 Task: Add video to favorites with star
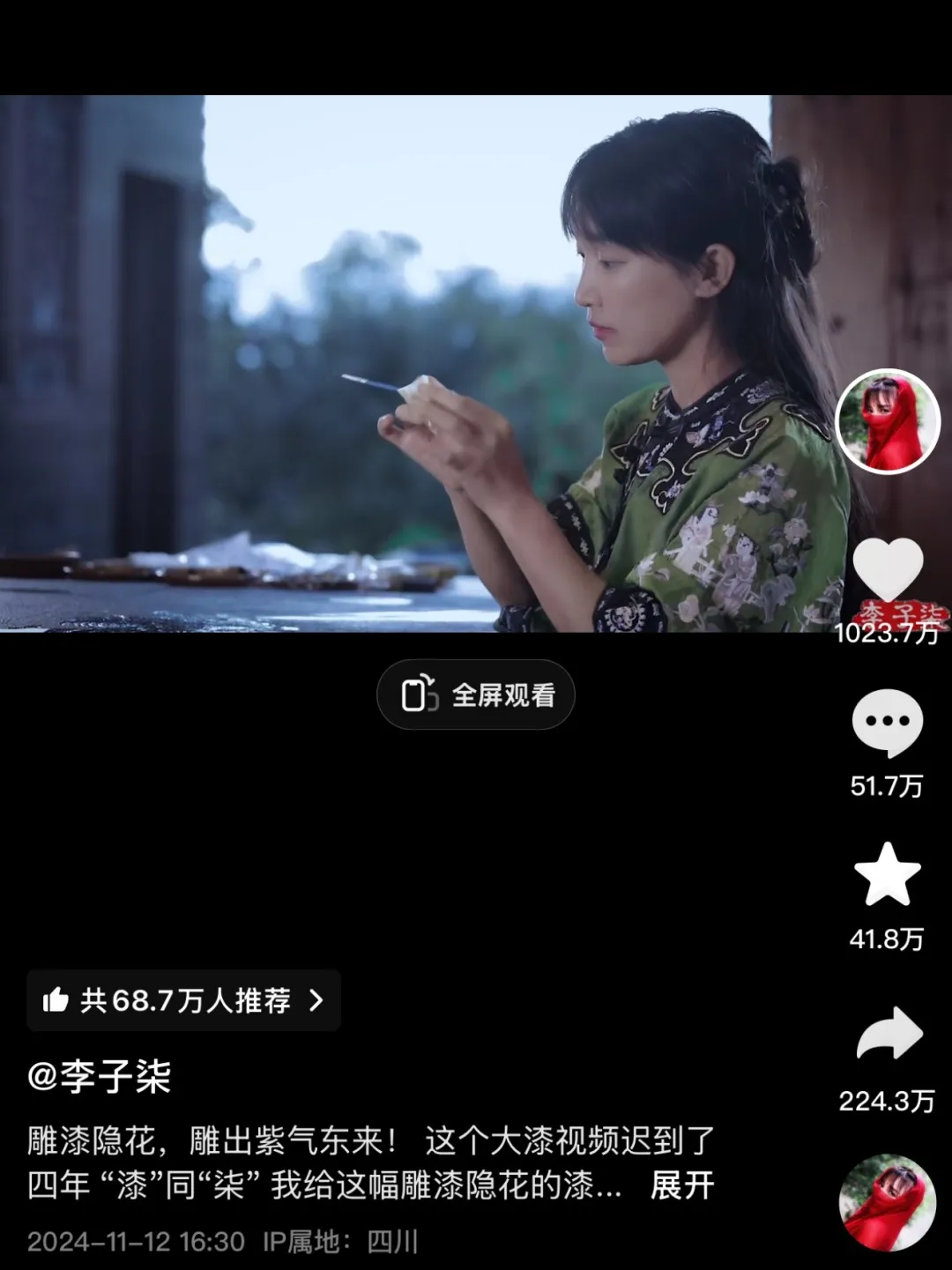[x=887, y=874]
